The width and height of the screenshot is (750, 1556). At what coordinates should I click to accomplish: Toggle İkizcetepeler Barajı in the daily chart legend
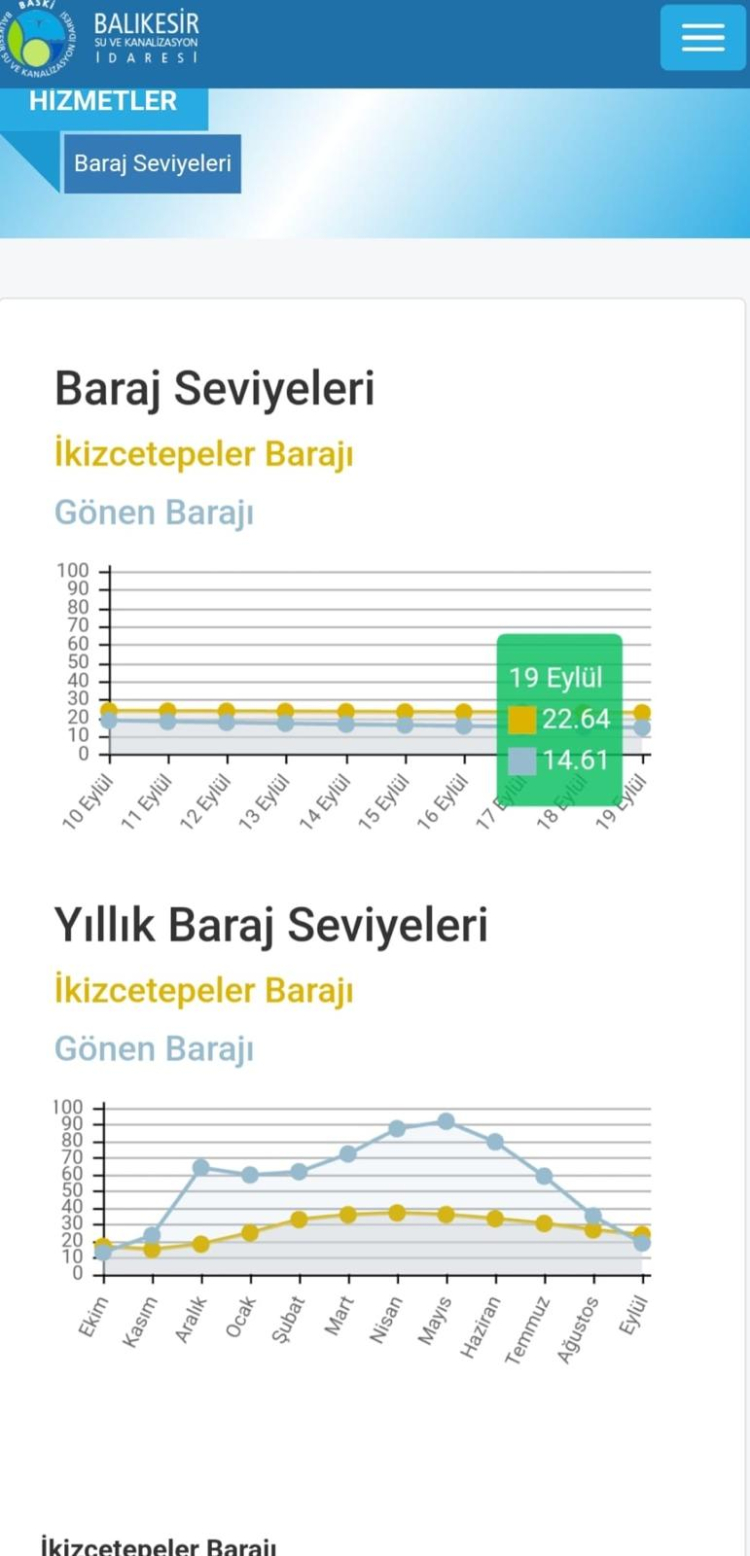(x=204, y=454)
